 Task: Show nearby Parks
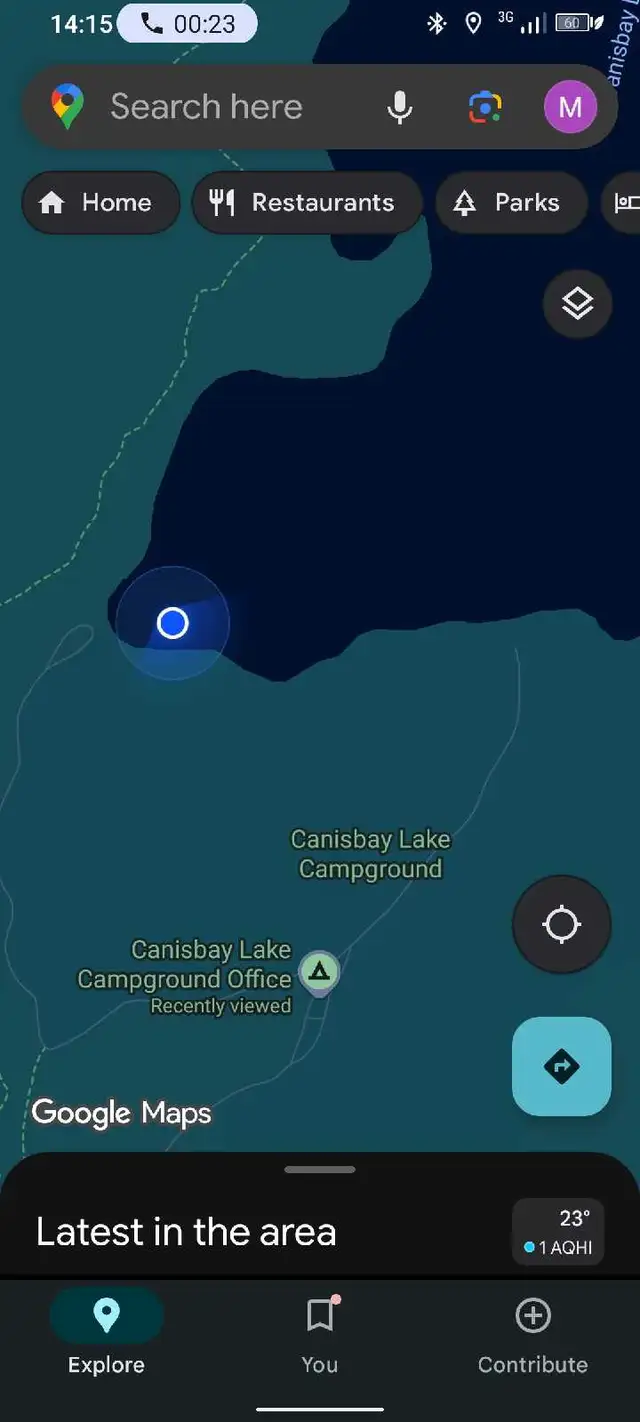click(511, 203)
